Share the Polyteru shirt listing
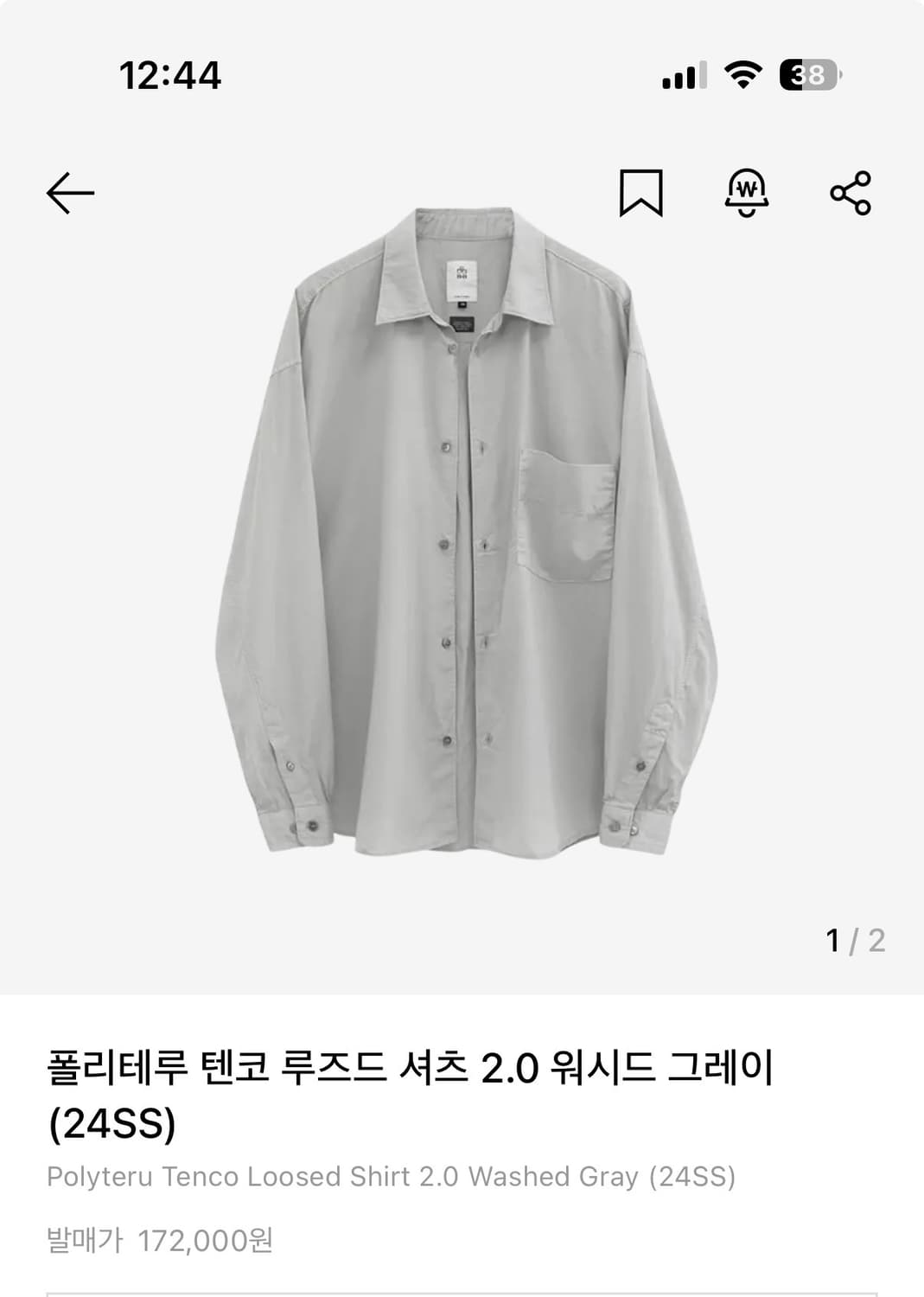Viewport: 924px width, 1297px height. point(851,192)
